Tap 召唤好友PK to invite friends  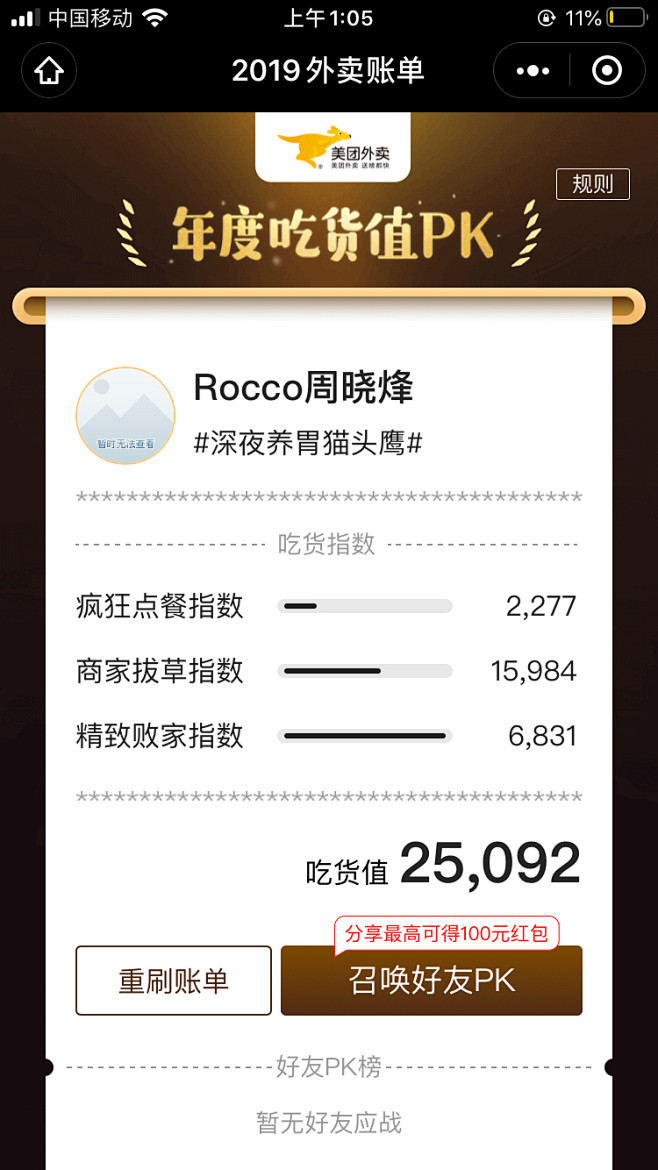tap(431, 981)
